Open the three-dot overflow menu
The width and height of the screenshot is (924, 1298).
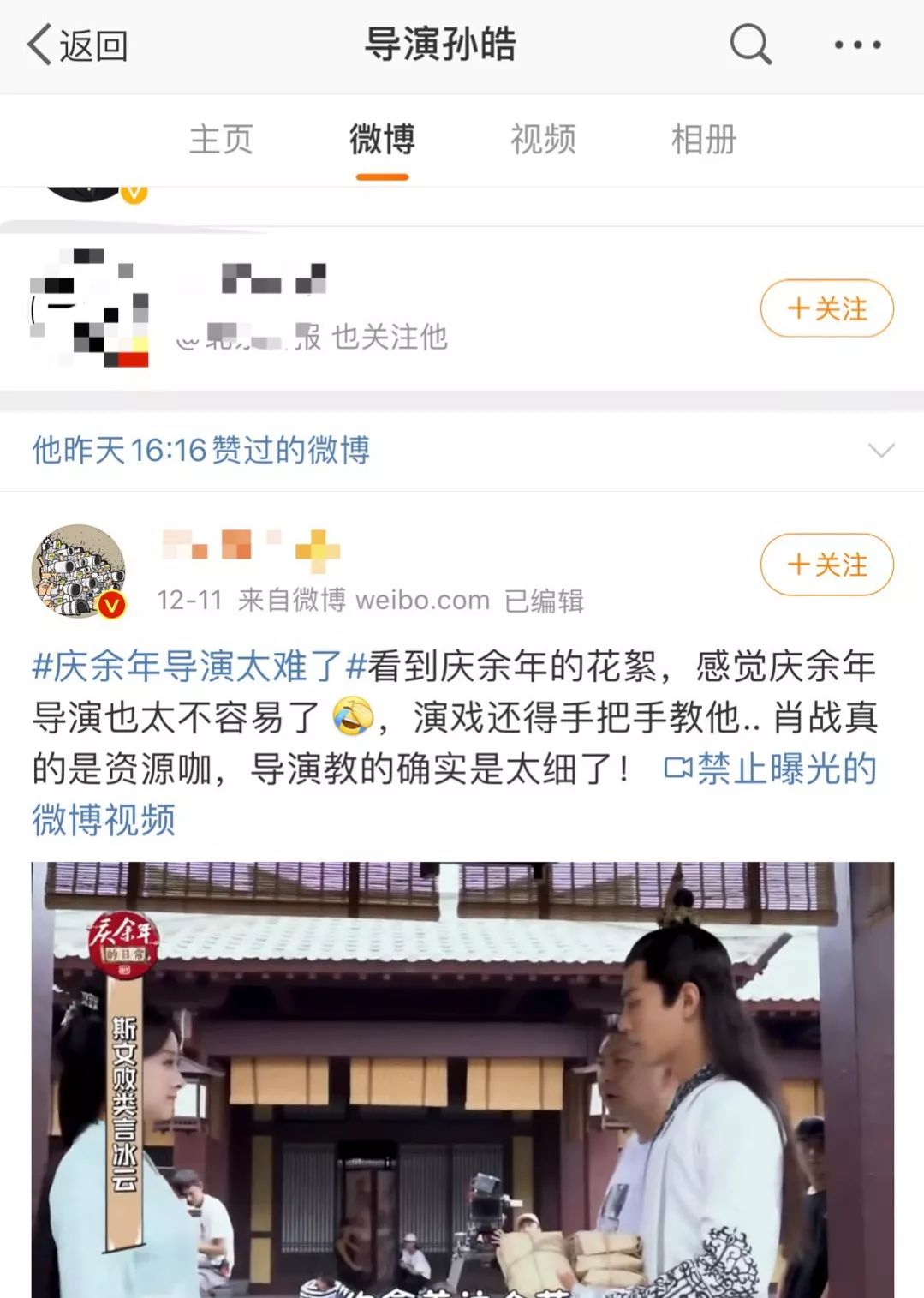click(857, 45)
